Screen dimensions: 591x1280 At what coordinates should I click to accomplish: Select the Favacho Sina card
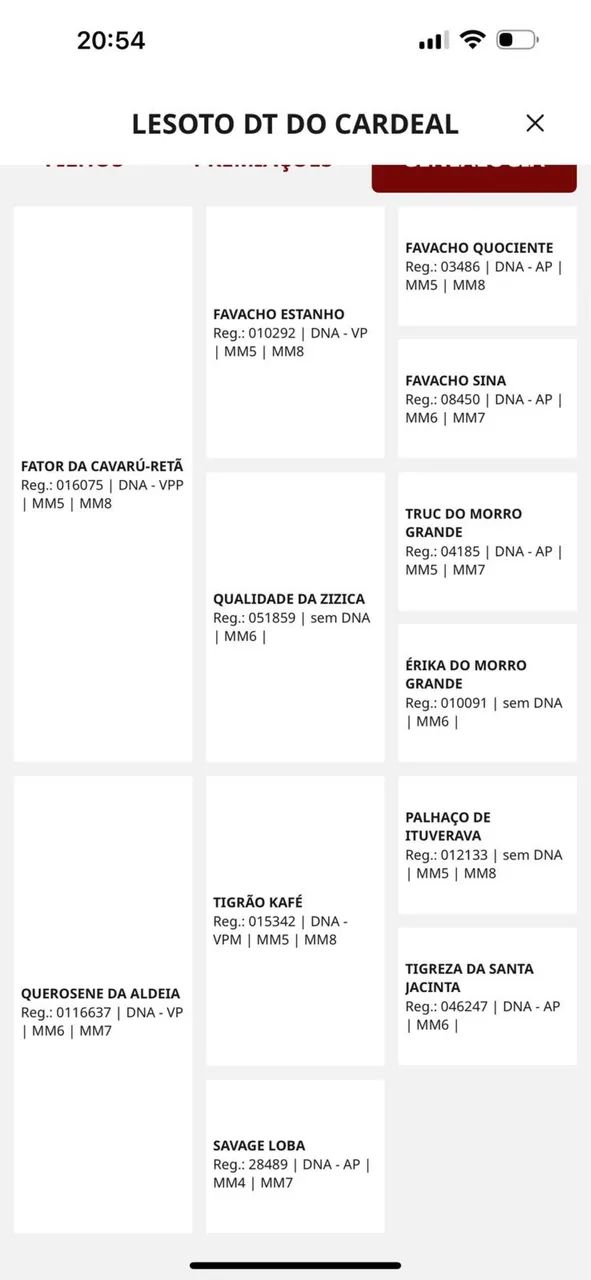pyautogui.click(x=487, y=398)
